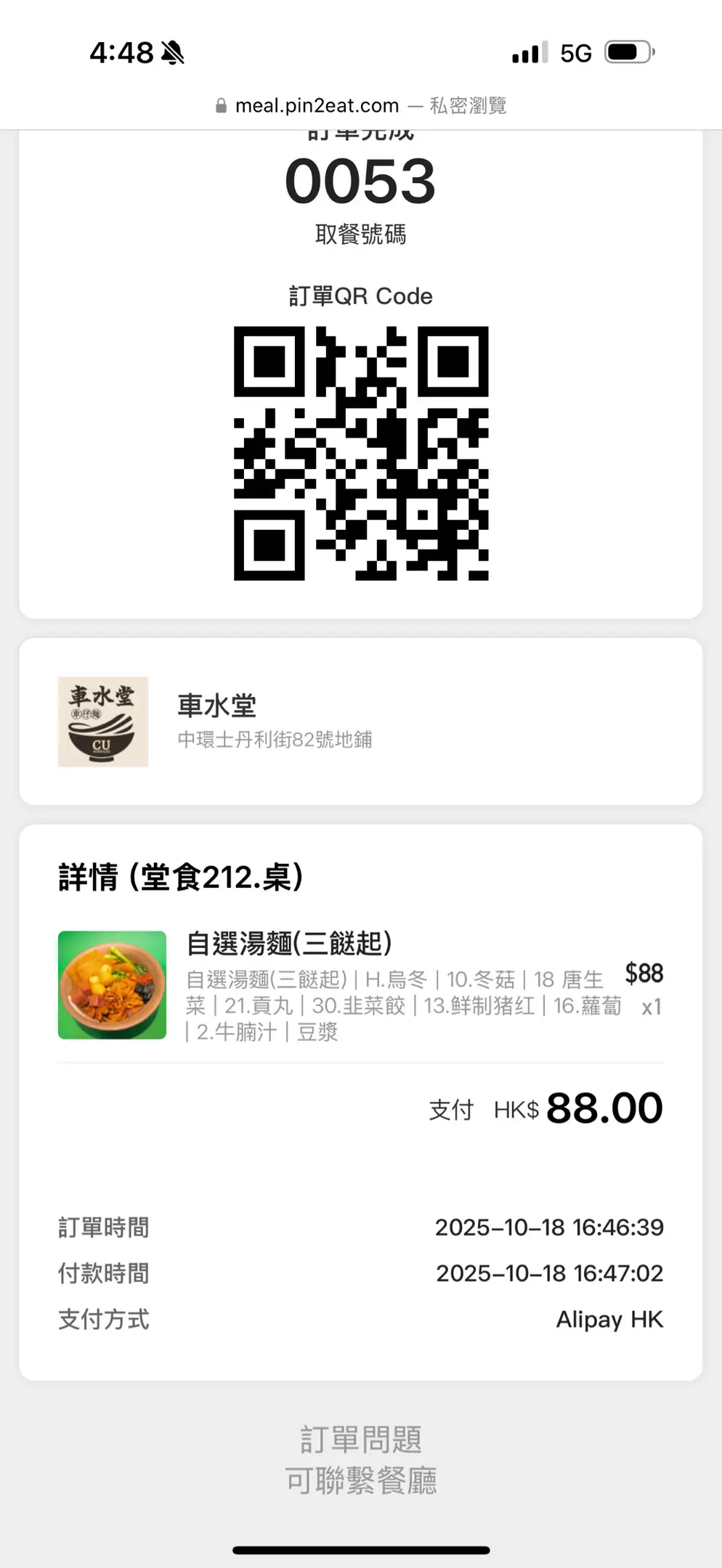This screenshot has height=1568, width=722.
Task: Tap 訂單問題 可聯繫餐廳 to contact the restaurant
Action: coord(361,1460)
